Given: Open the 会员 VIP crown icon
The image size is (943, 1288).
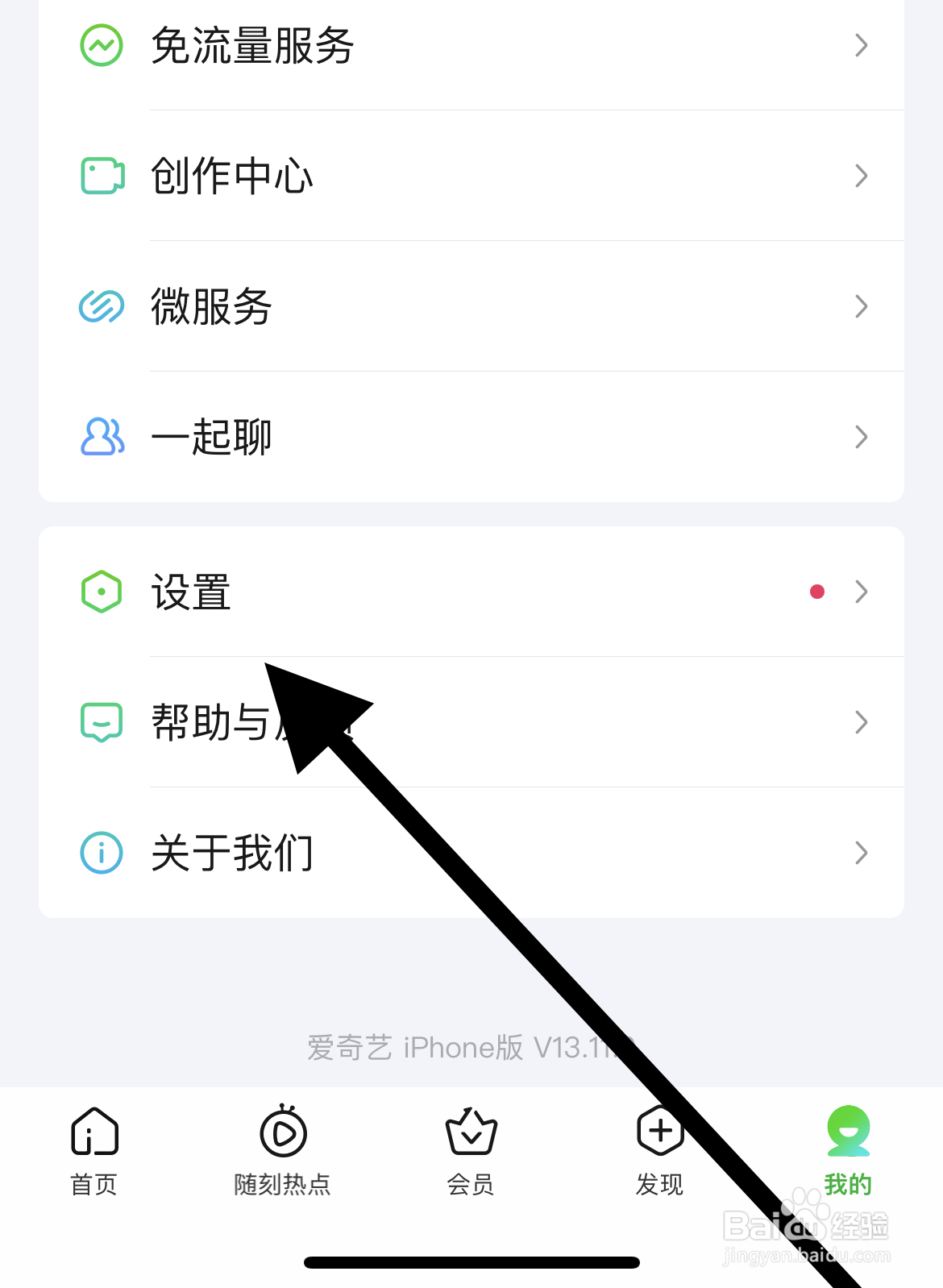Looking at the screenshot, I should click(471, 1132).
